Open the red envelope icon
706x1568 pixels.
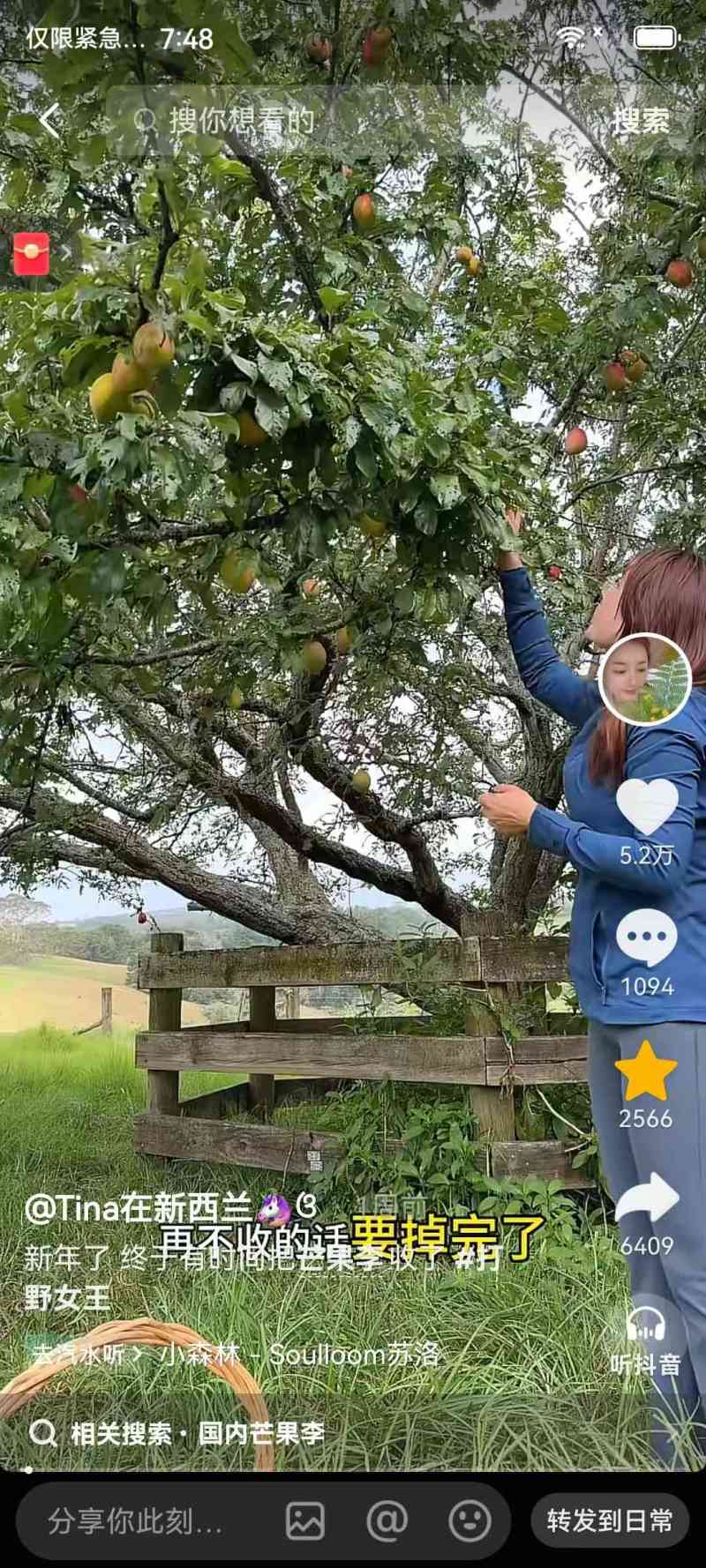tap(32, 254)
